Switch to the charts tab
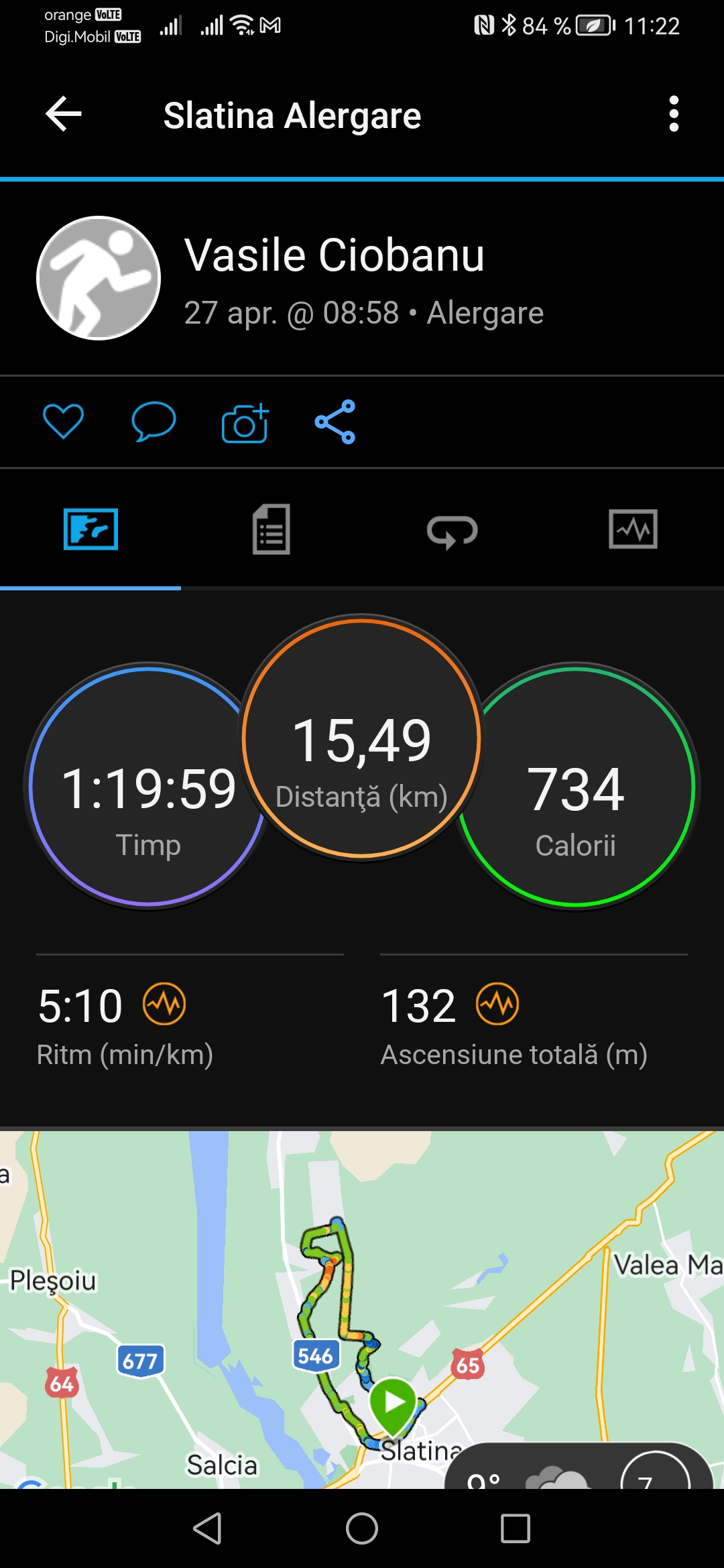Screen dimensions: 724x1568 click(633, 529)
